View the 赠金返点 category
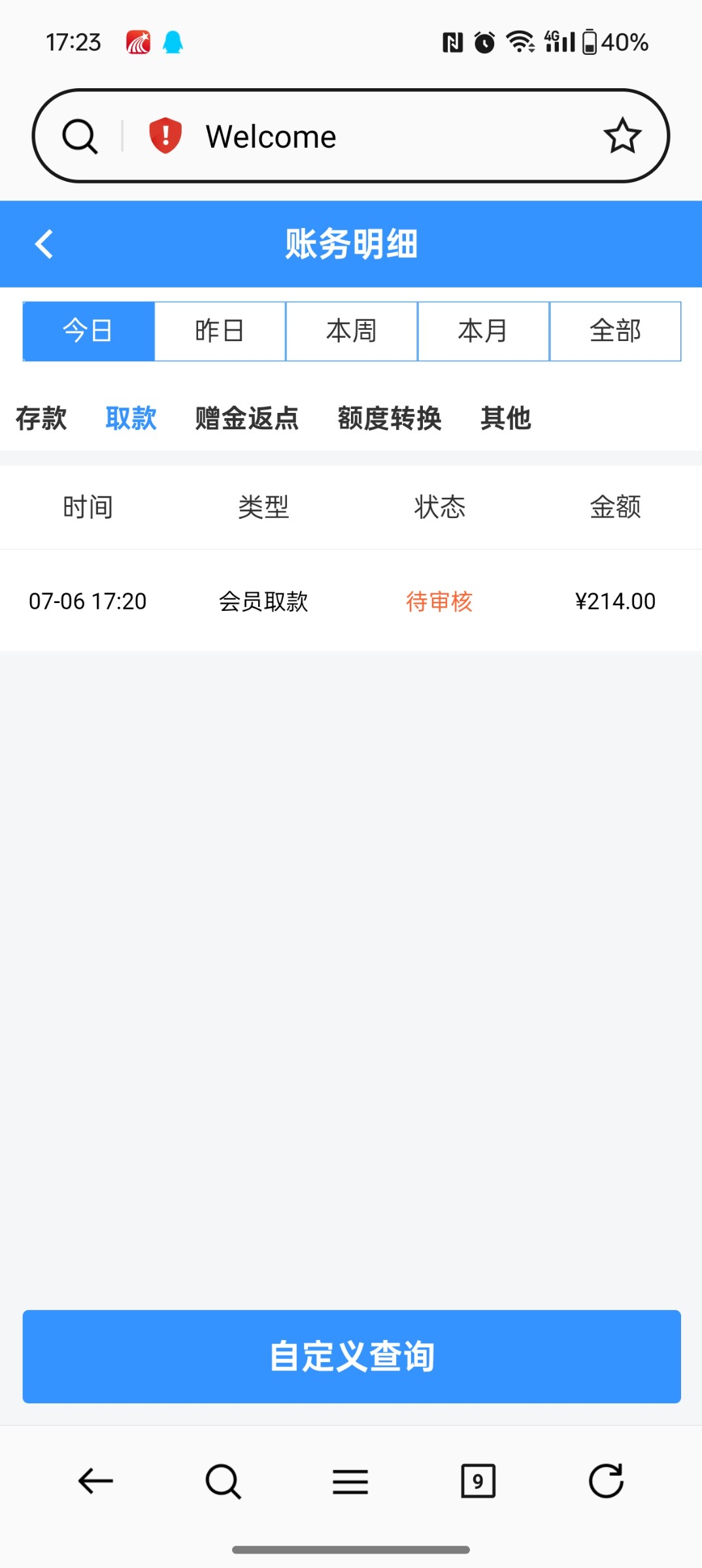 click(246, 418)
